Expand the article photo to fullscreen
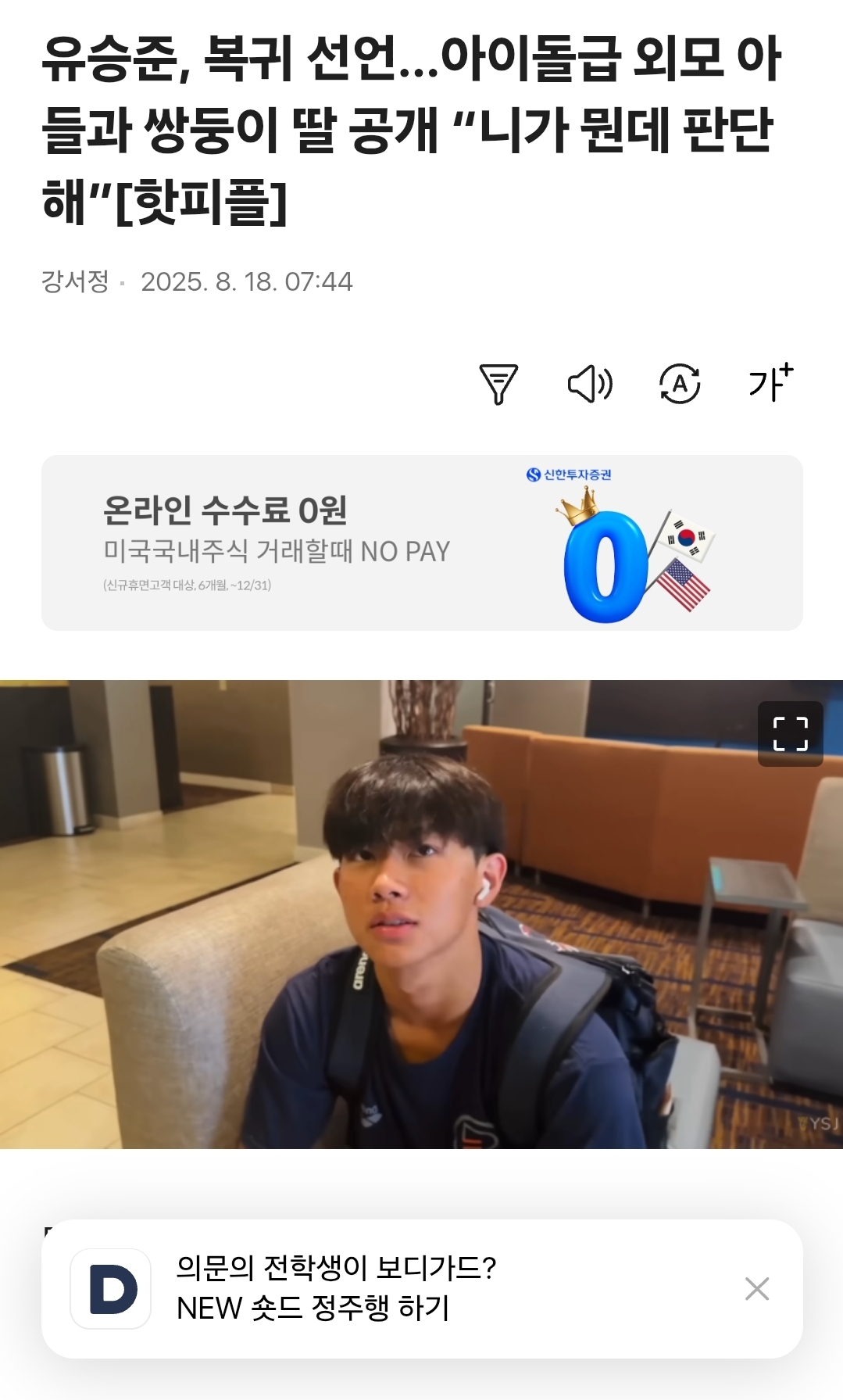This screenshot has height=1400, width=843. tap(790, 733)
